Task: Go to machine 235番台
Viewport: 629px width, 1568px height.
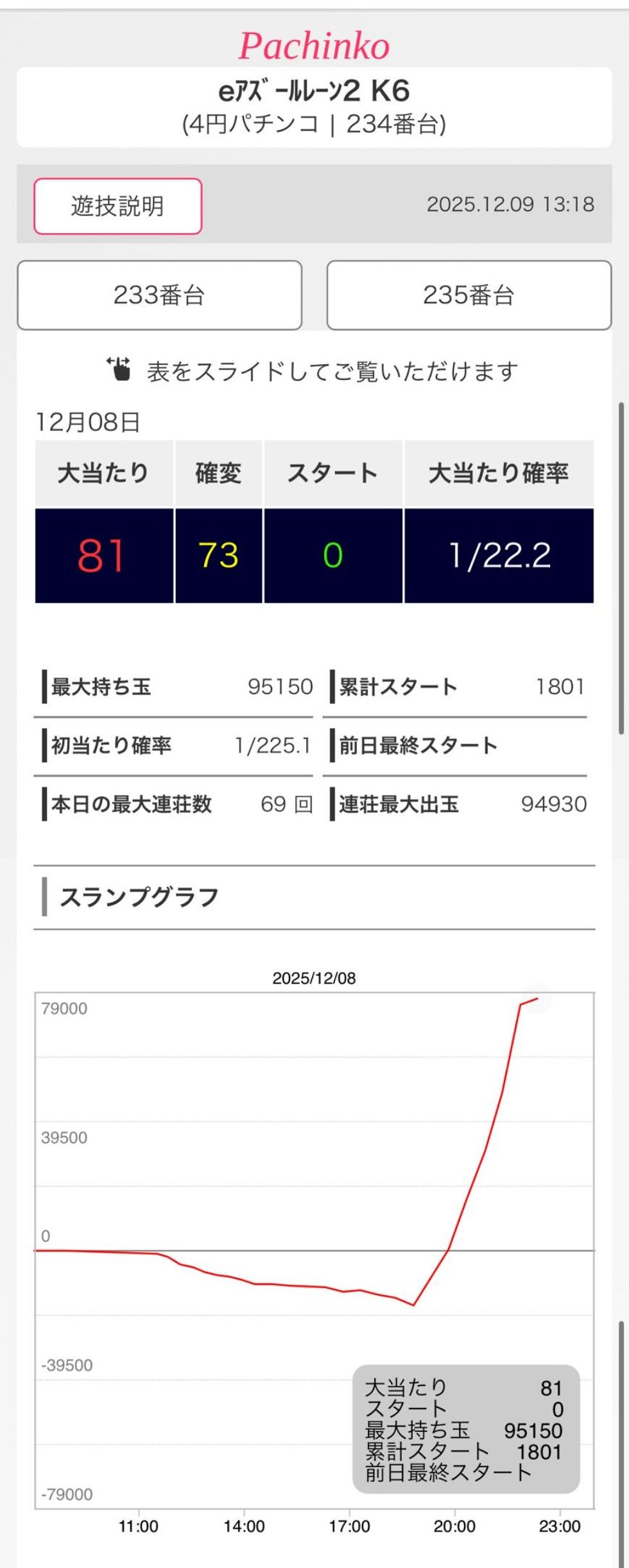Action: pyautogui.click(x=469, y=295)
